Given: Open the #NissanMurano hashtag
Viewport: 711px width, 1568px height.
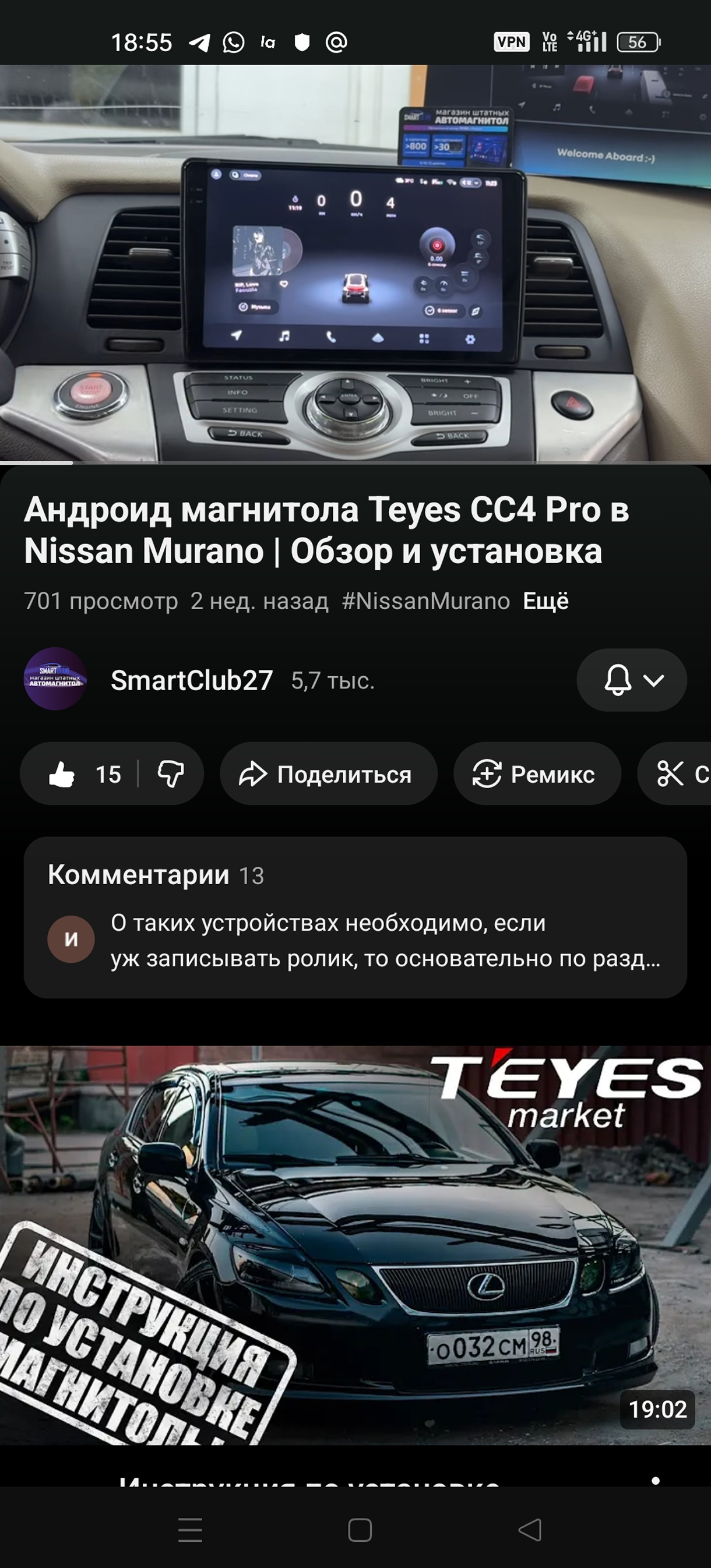Looking at the screenshot, I should coord(425,601).
